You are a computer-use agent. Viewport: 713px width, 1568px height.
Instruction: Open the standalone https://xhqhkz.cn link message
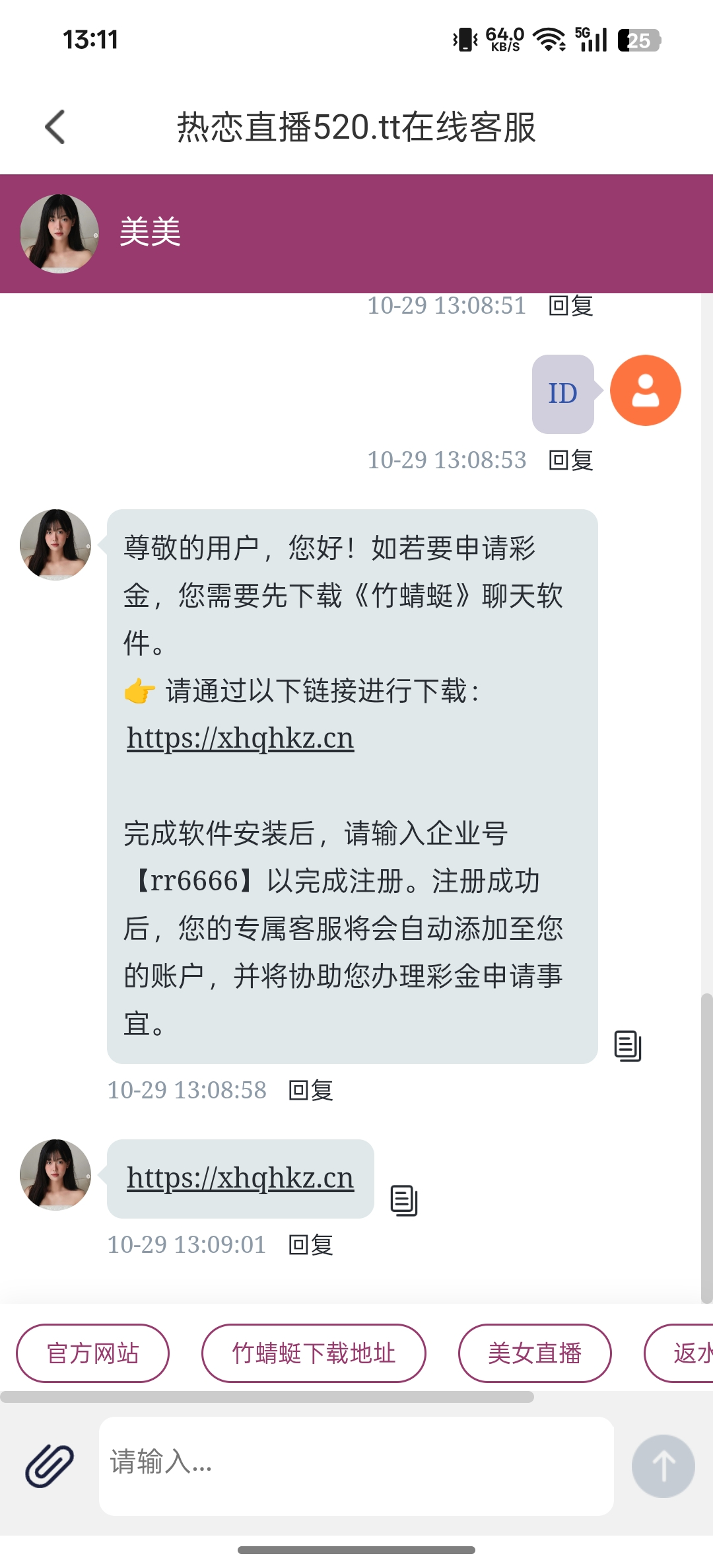tap(240, 1178)
